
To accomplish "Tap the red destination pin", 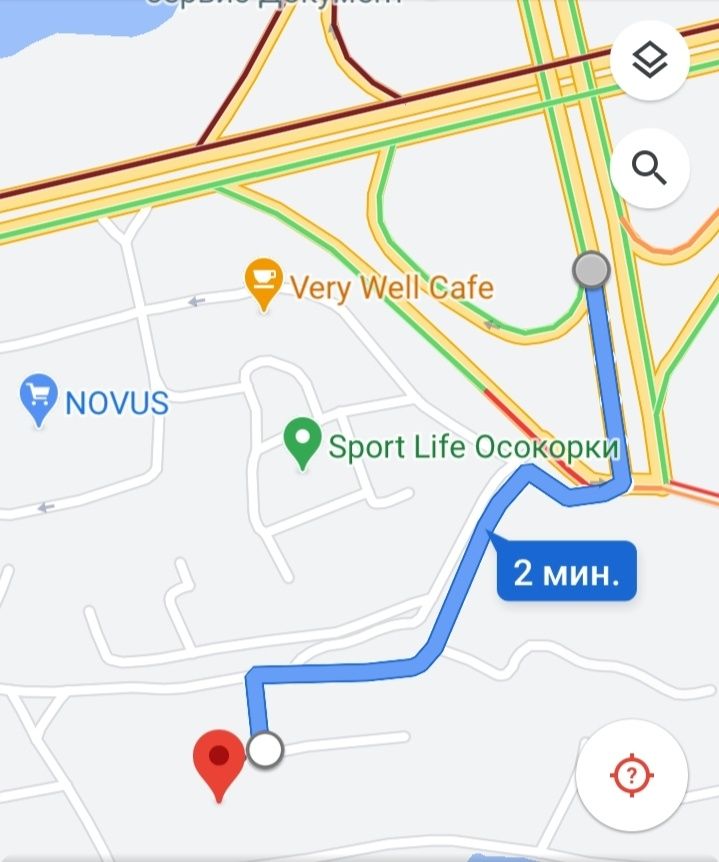I will [x=219, y=761].
